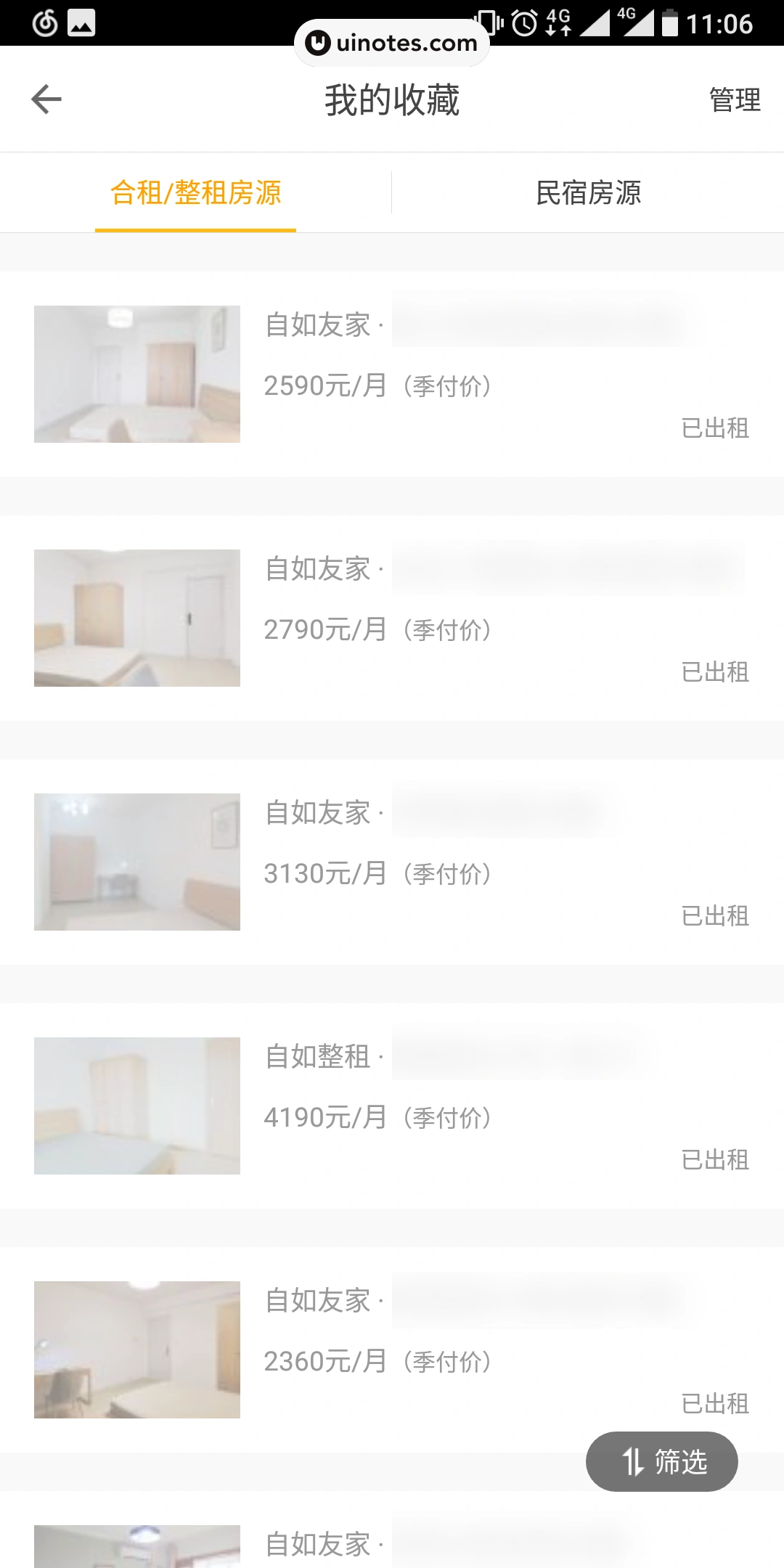Click the battery indicator icon
The height and width of the screenshot is (1568, 784).
(669, 24)
